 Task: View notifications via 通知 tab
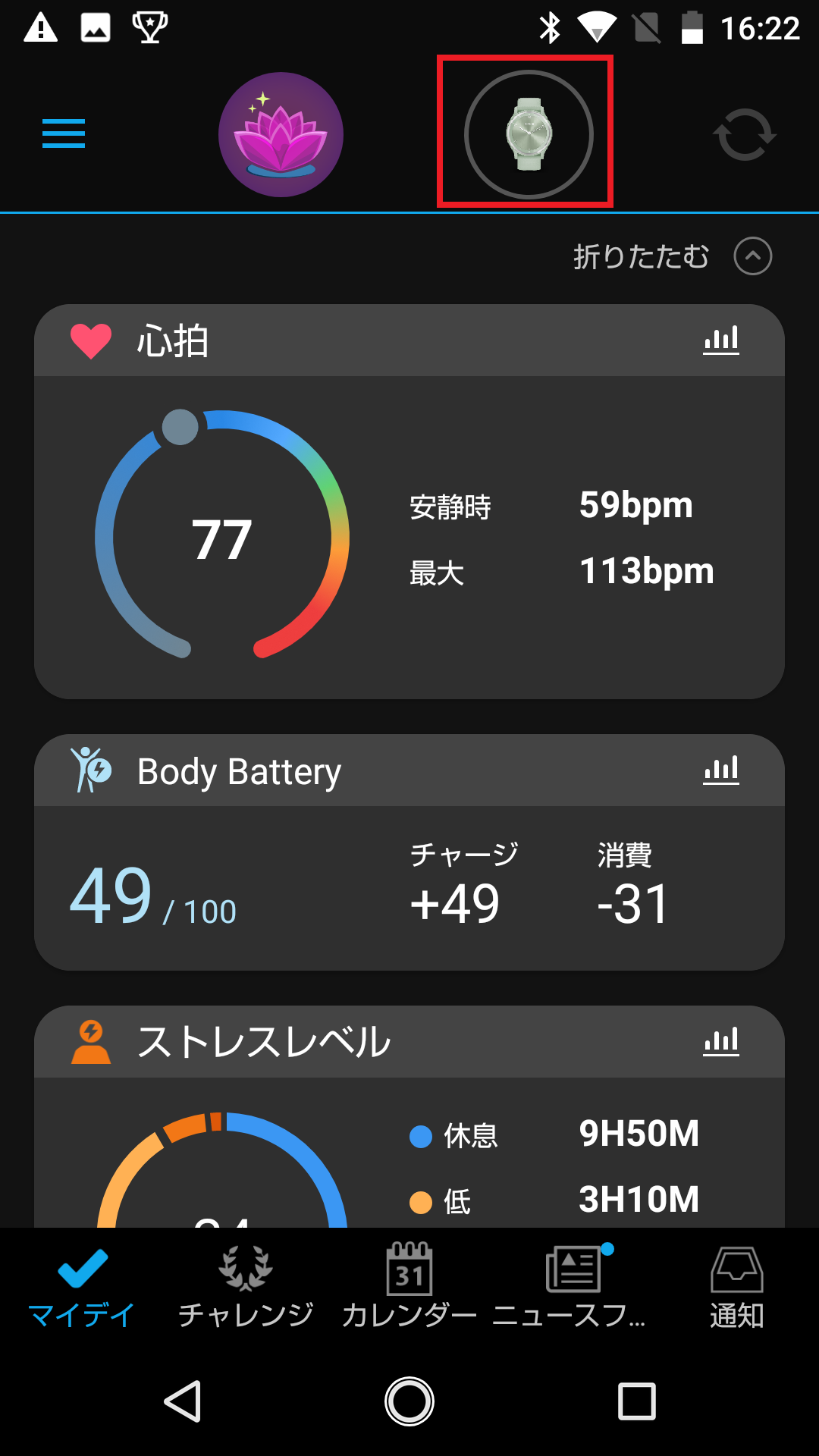737,1282
